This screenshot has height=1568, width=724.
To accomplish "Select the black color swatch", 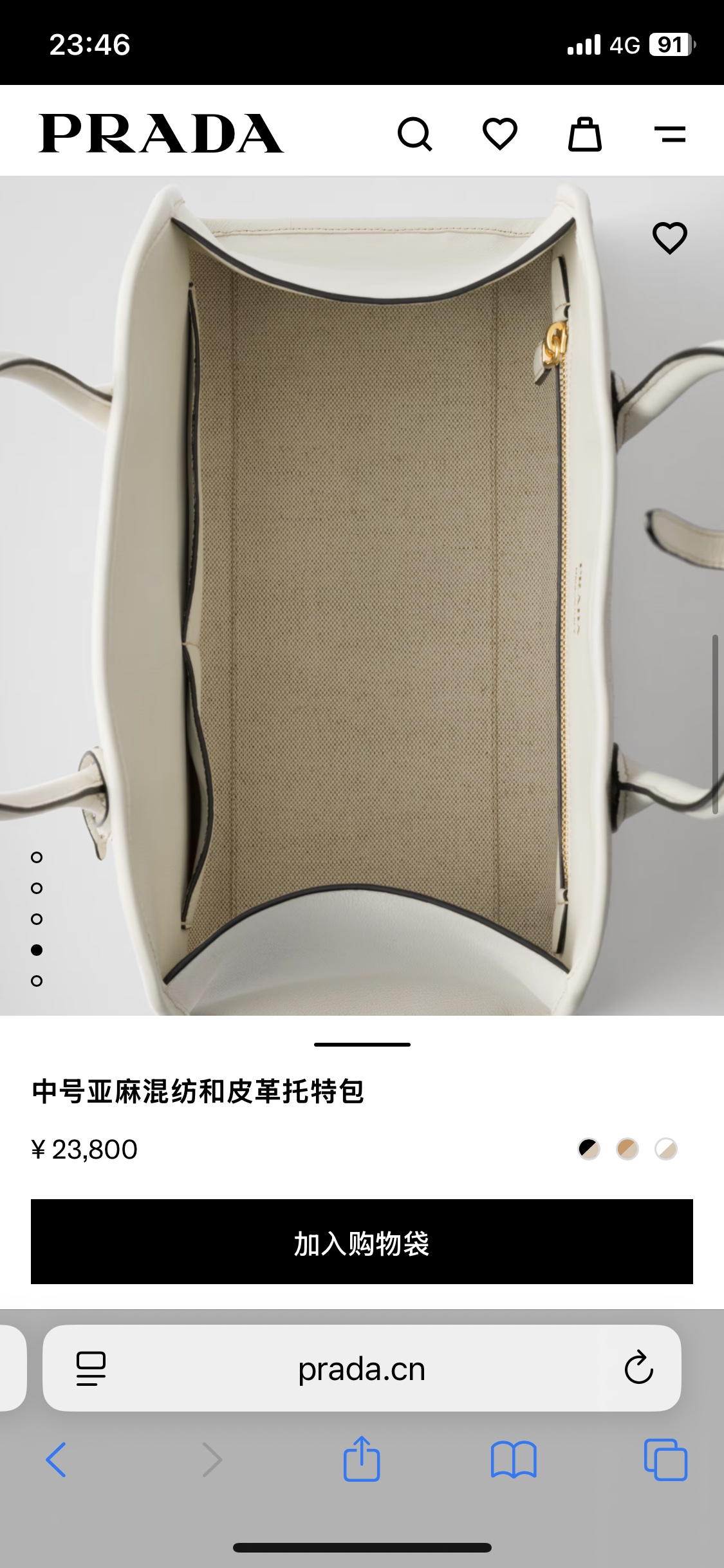I will click(x=589, y=1149).
